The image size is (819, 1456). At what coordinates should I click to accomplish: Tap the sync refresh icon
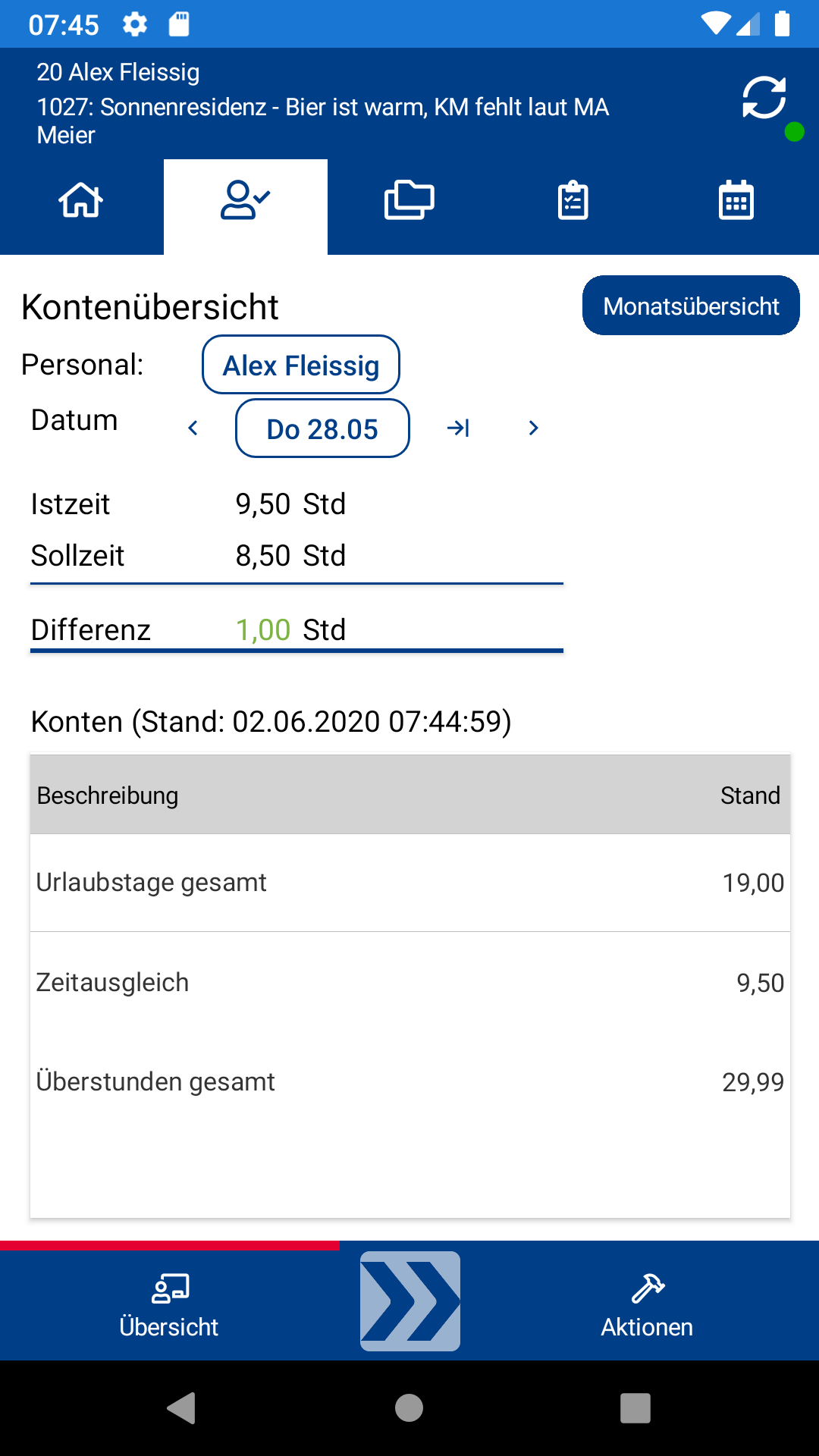(764, 98)
